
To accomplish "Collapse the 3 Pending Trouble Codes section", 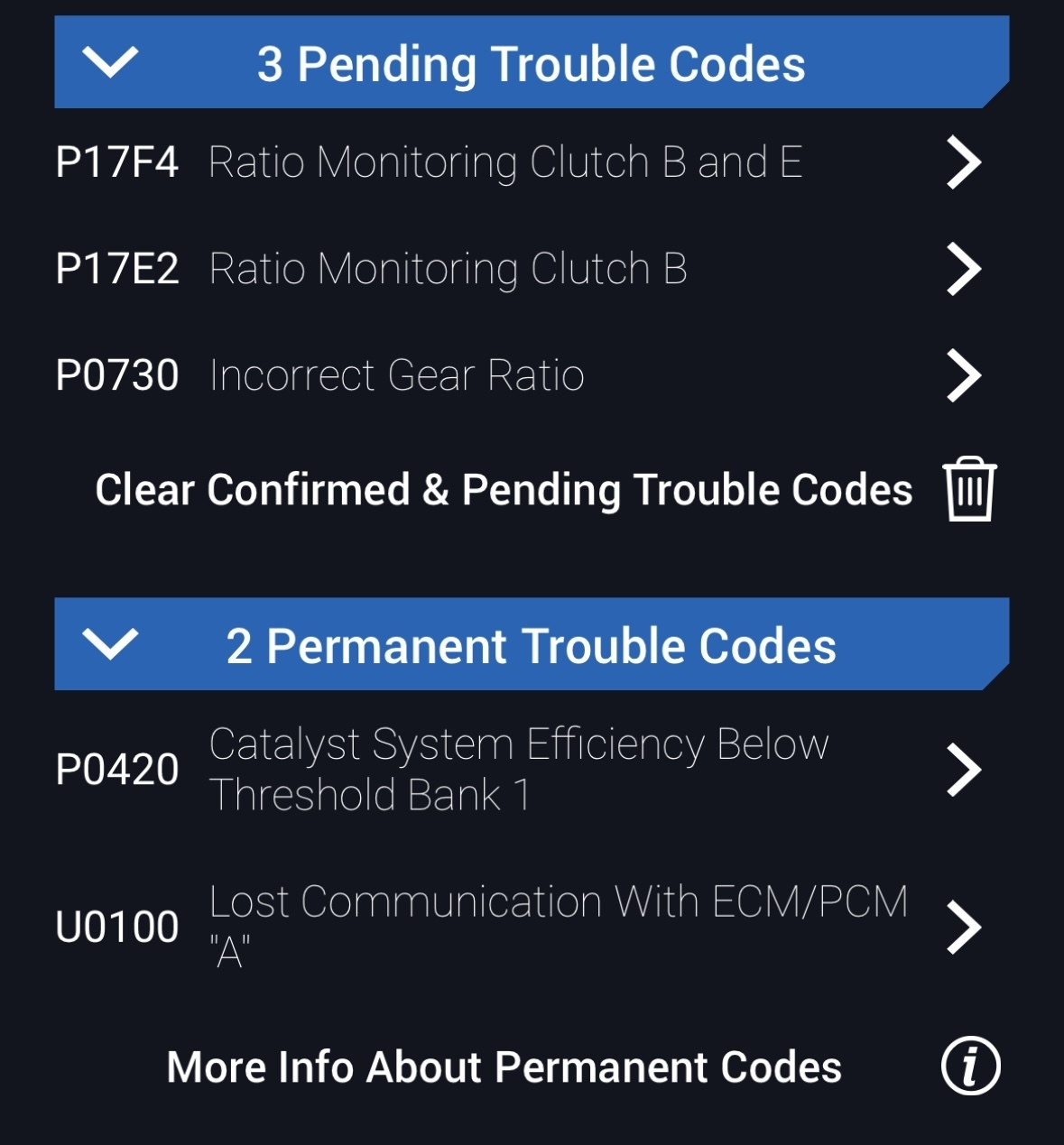I will [x=110, y=63].
